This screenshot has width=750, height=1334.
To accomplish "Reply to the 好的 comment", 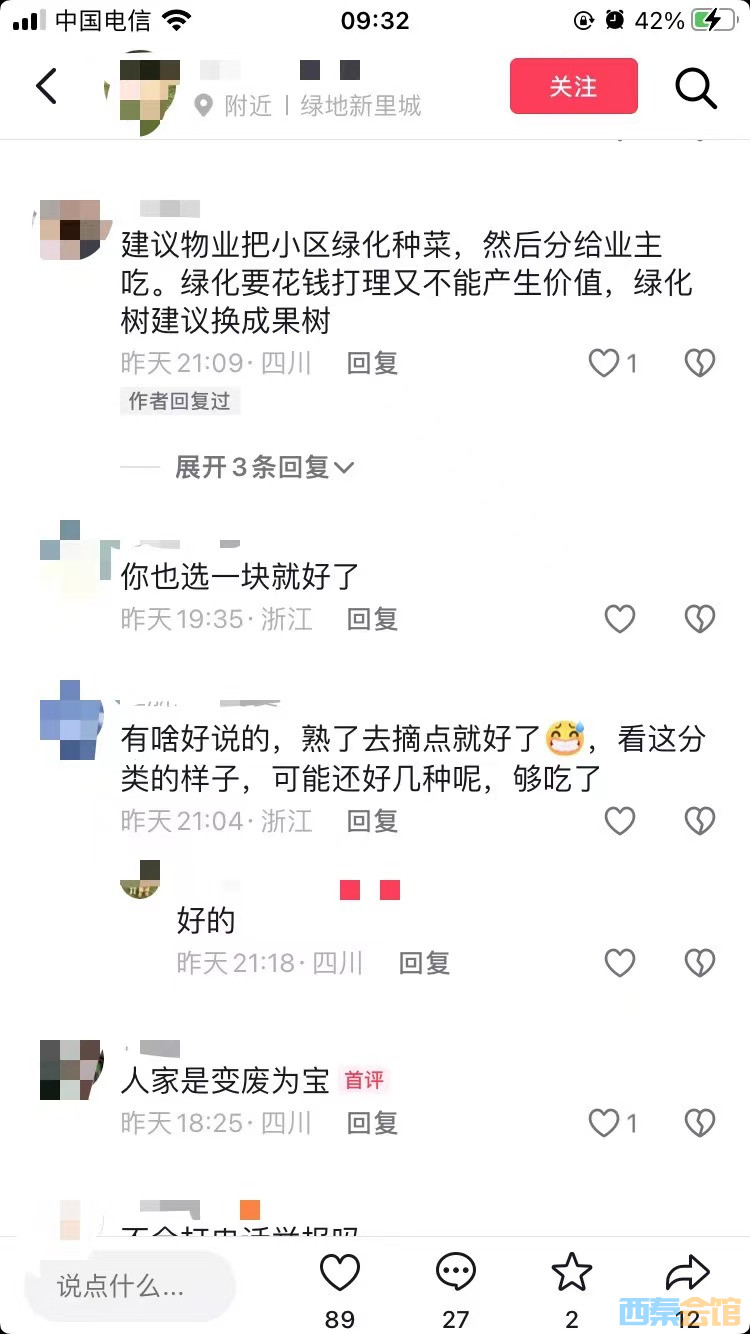I will (x=424, y=963).
